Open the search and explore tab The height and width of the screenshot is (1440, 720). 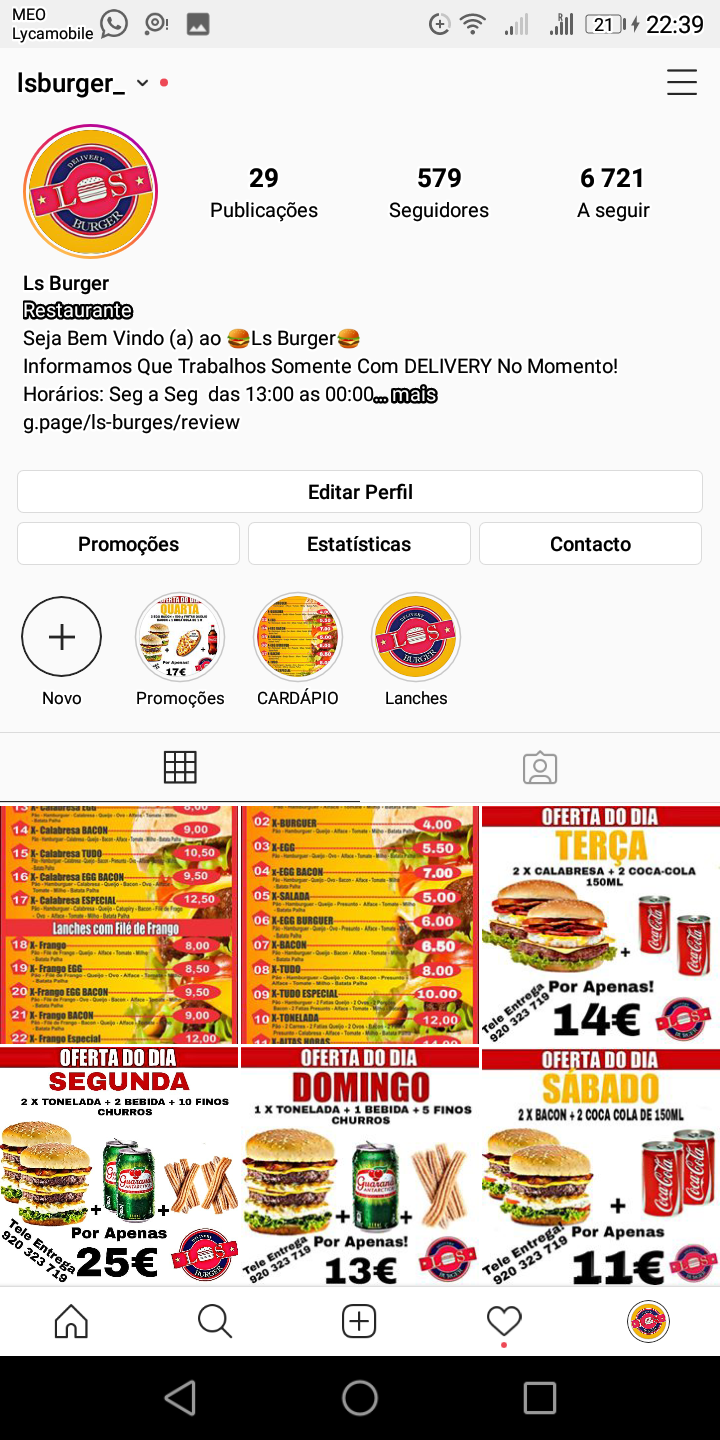pos(215,1321)
